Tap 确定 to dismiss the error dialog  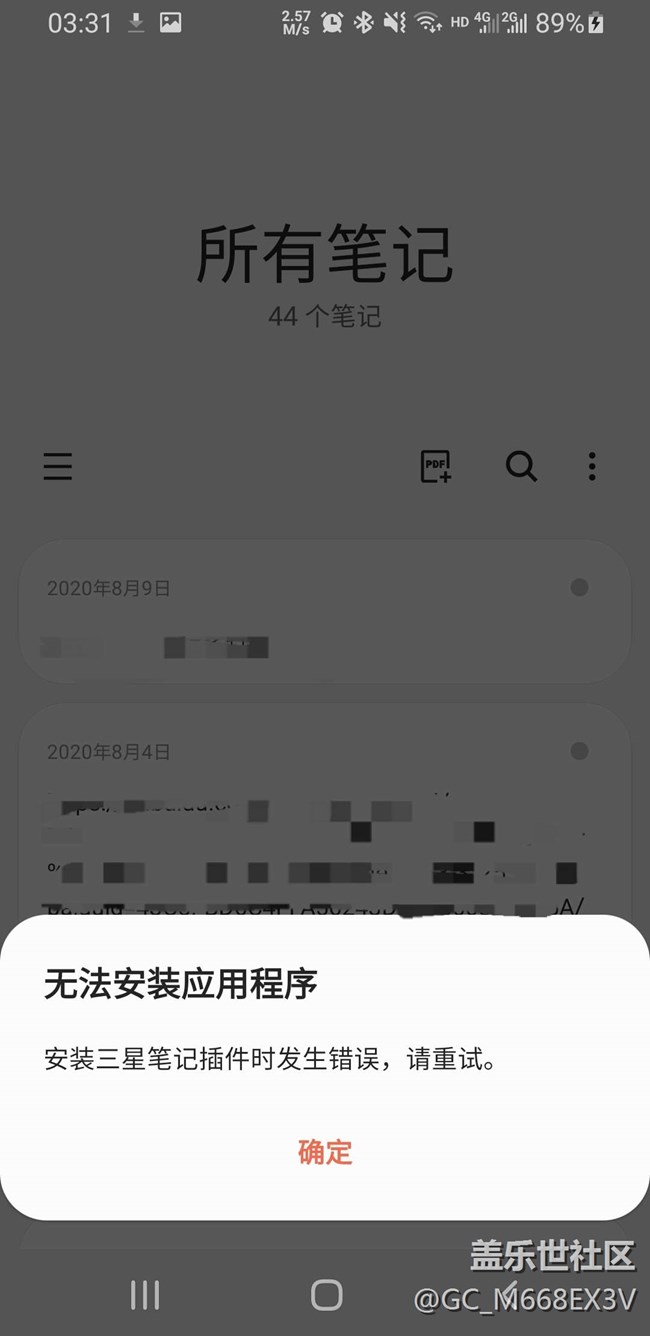[325, 1152]
